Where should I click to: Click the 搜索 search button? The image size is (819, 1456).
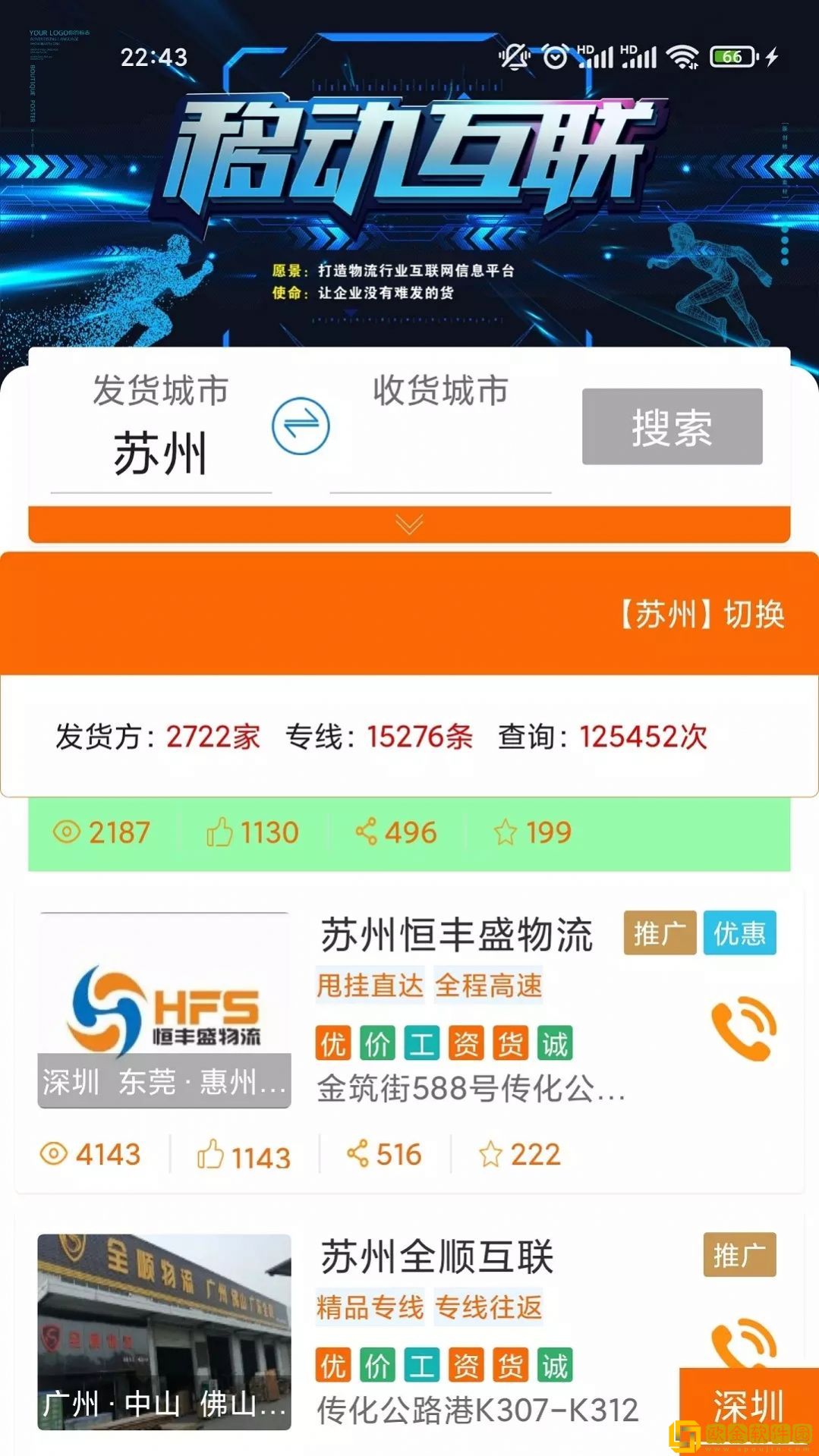673,427
